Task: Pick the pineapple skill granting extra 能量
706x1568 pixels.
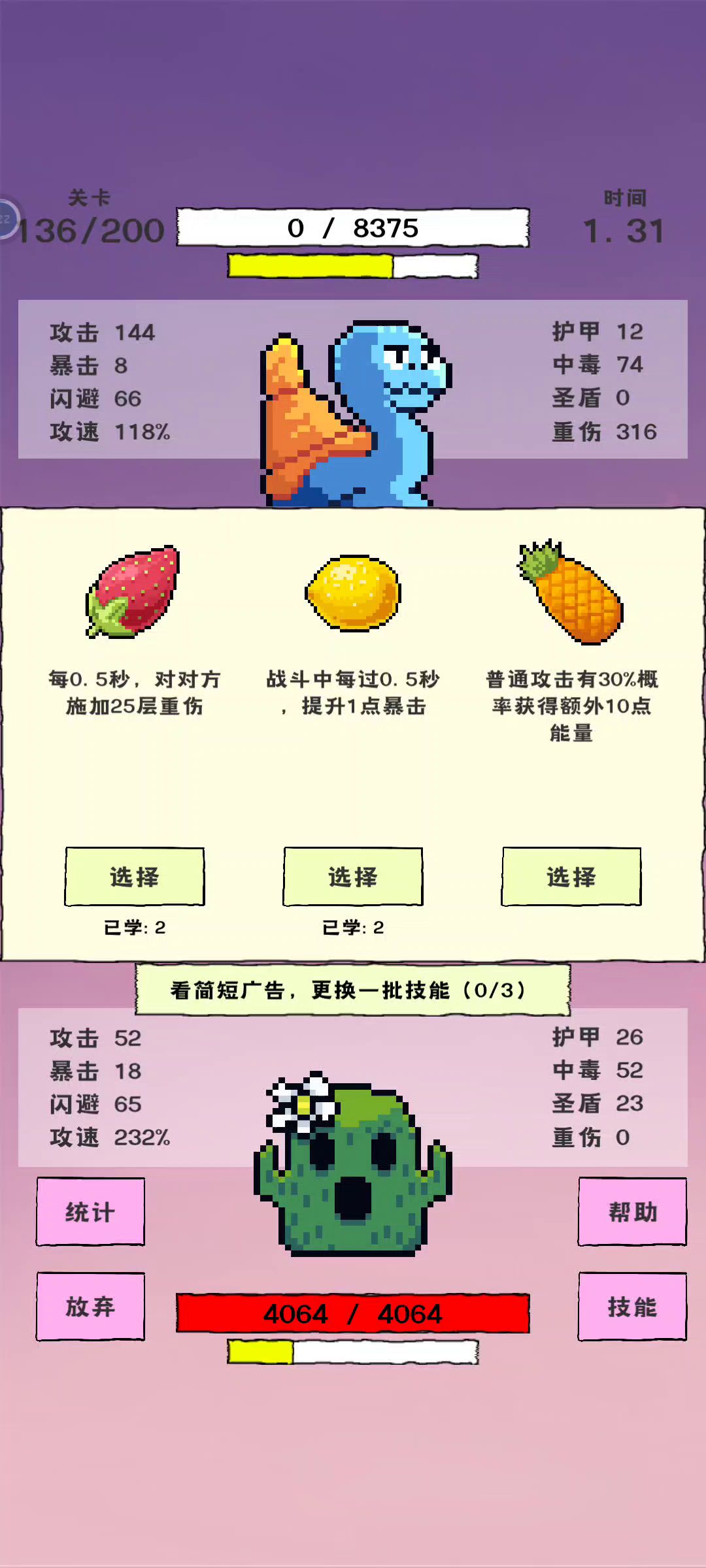Action: point(571,876)
